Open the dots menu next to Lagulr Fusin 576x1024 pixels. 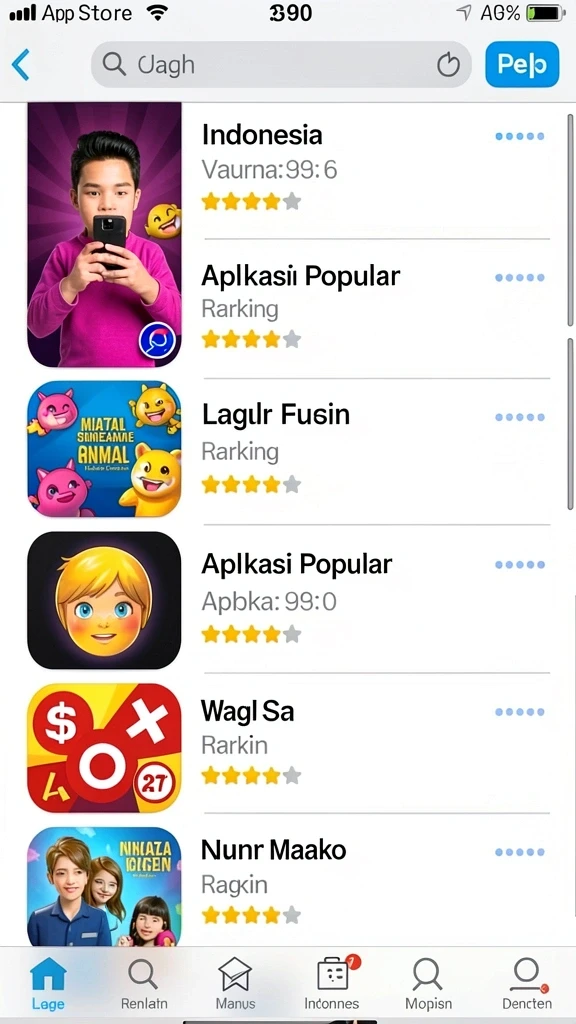pos(520,417)
